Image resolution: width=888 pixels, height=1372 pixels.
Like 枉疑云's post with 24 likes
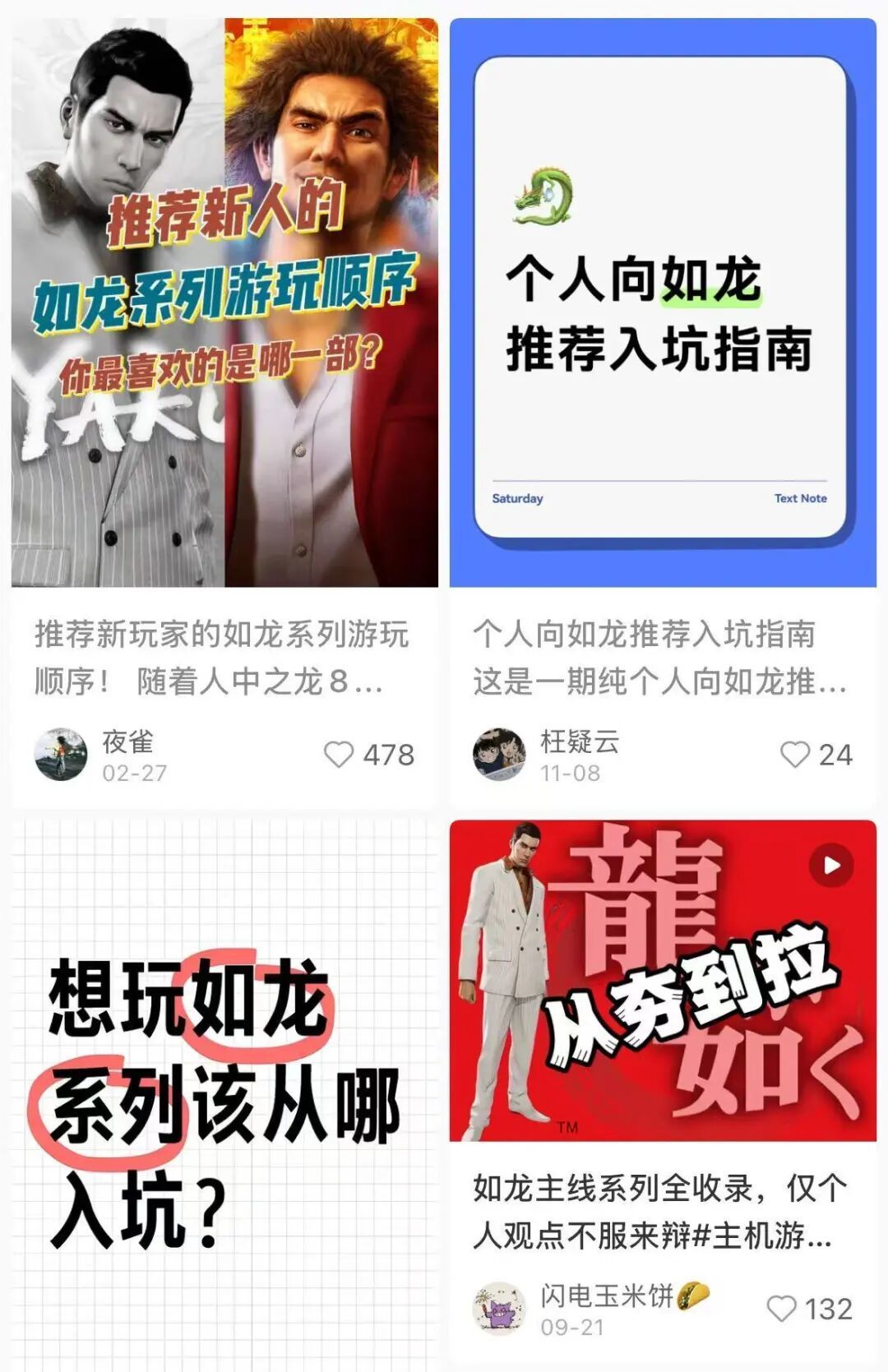[794, 755]
